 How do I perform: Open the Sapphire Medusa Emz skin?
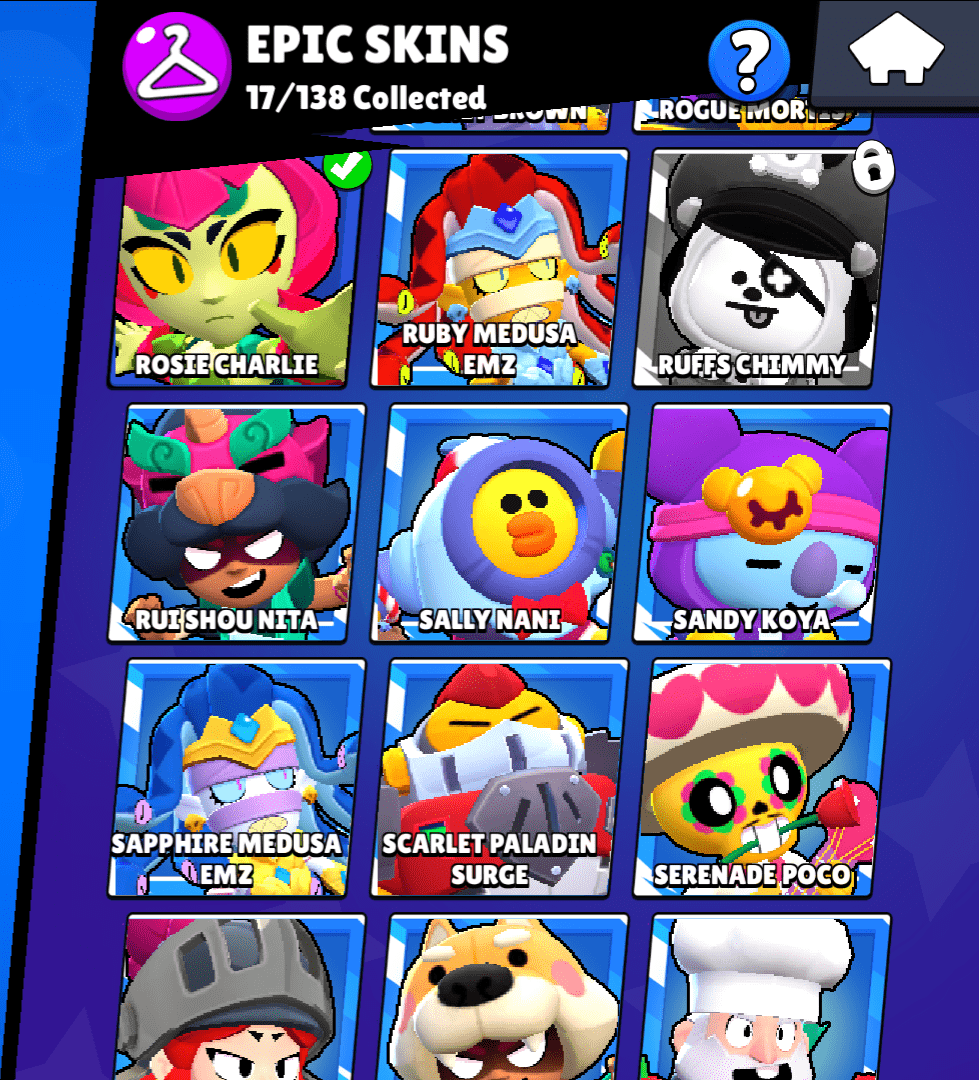[235, 778]
